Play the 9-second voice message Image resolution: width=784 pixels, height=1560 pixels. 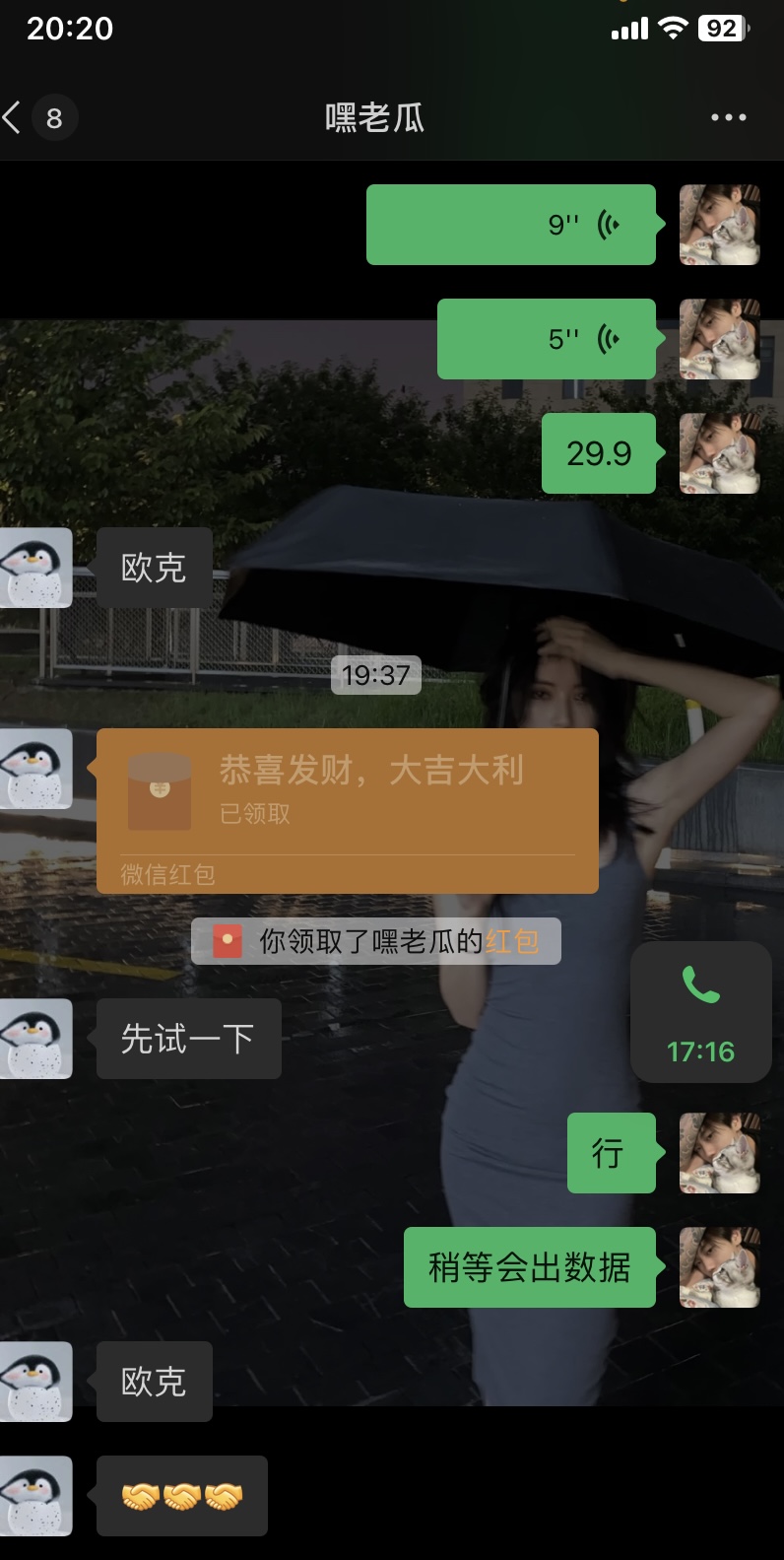511,225
